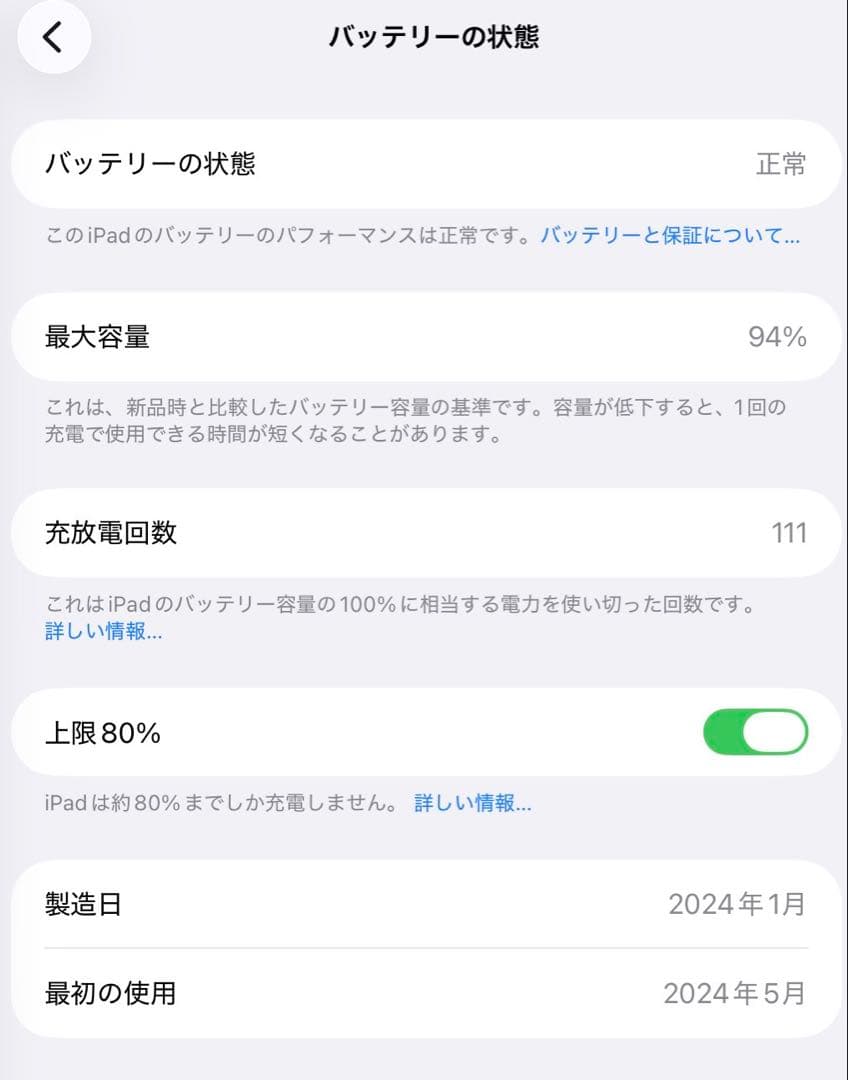Tap 詳しい情報 link about 80% charging limit
The width and height of the screenshot is (848, 1080).
pyautogui.click(x=472, y=803)
